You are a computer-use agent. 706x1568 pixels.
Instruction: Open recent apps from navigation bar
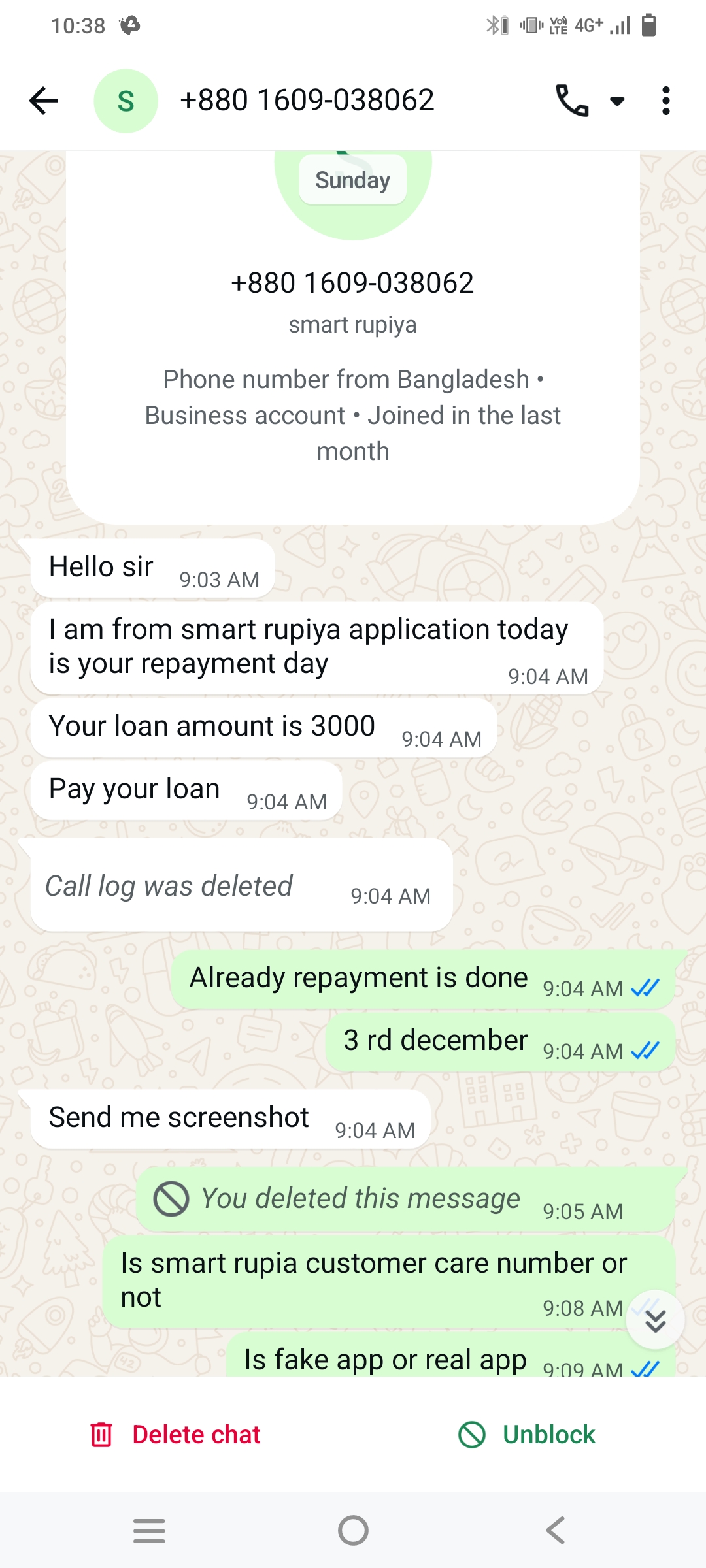pos(149,1530)
